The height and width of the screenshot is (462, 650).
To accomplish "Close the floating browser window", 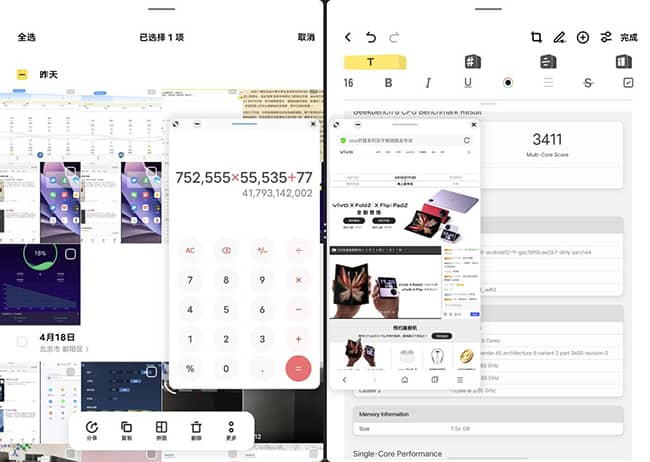I will click(475, 125).
